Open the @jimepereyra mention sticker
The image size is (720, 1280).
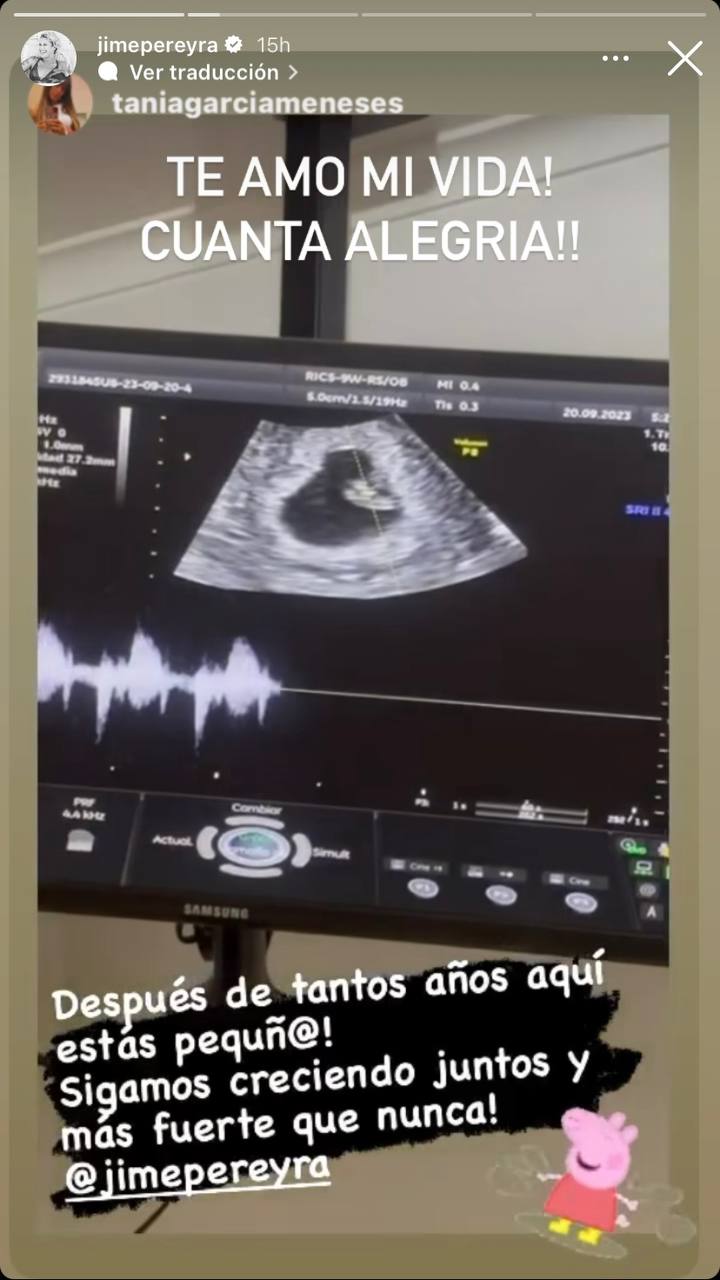(196, 1169)
